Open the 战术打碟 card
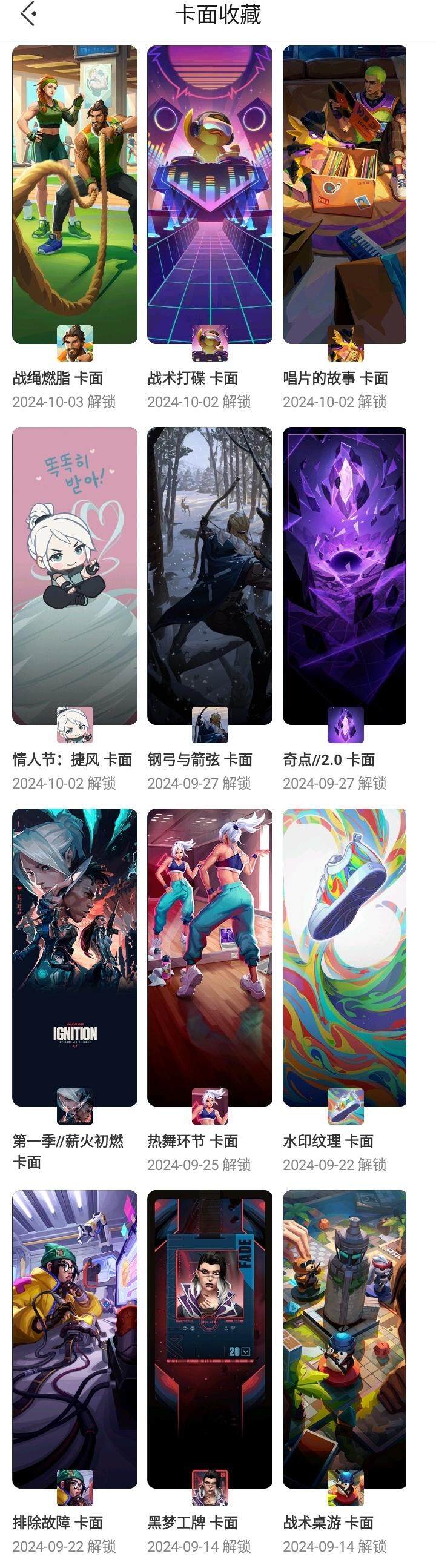Viewport: 436px width, 1568px height. coord(210,195)
